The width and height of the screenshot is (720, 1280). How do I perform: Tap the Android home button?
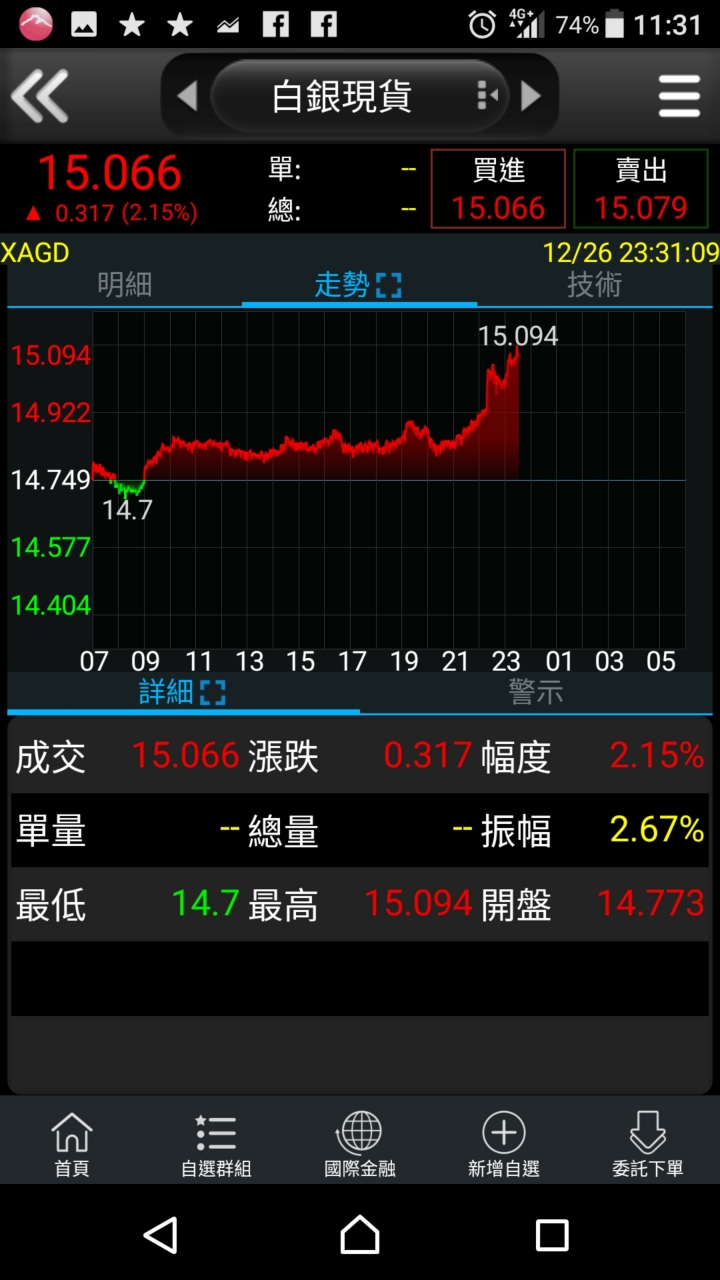pyautogui.click(x=360, y=1235)
